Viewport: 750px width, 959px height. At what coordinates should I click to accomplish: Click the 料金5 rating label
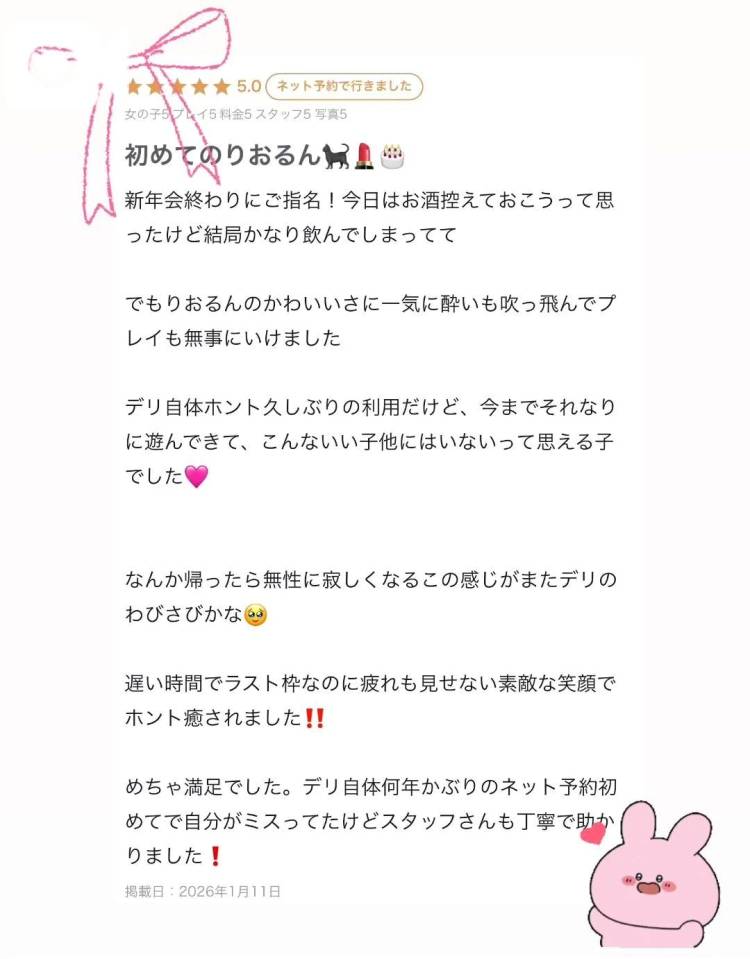coord(237,113)
